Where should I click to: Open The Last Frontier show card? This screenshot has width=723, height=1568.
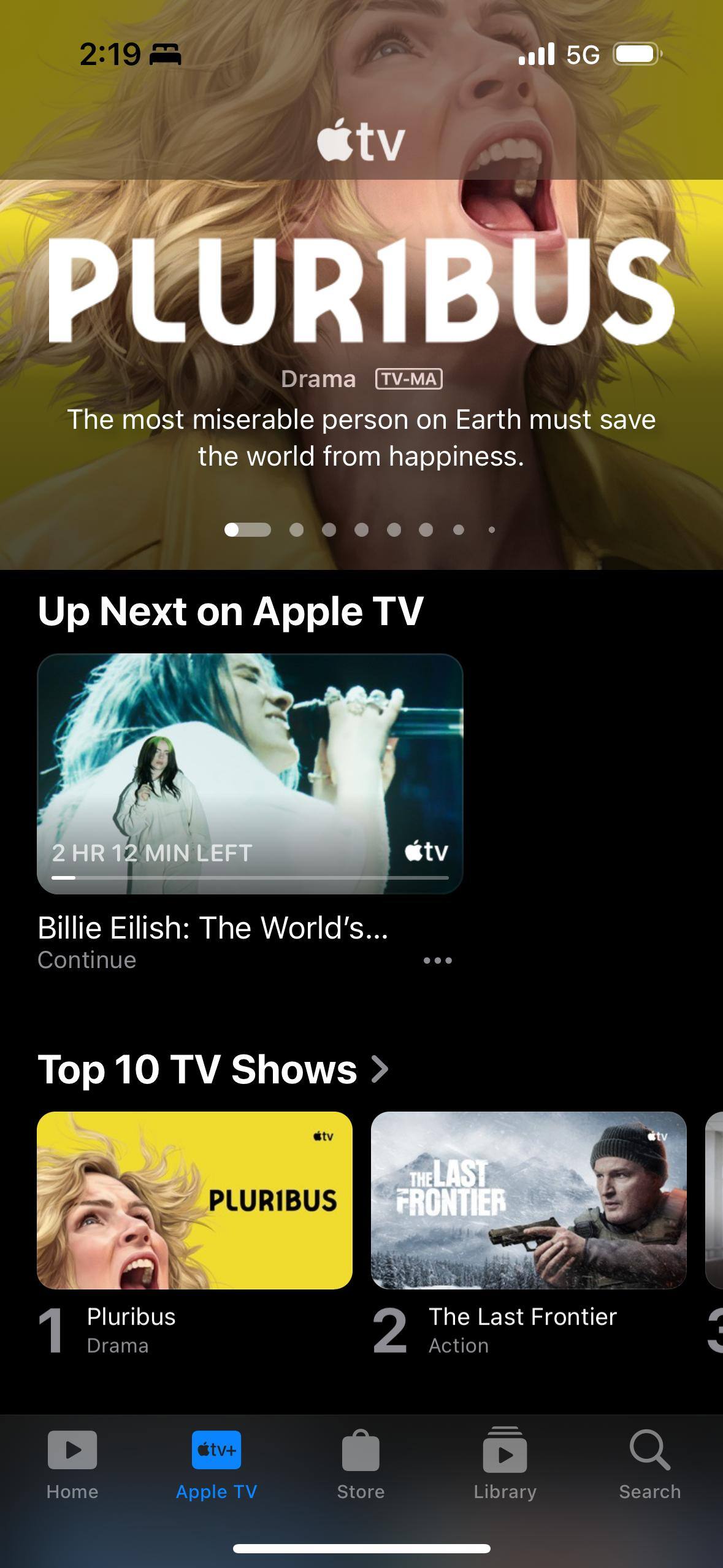[x=529, y=1200]
